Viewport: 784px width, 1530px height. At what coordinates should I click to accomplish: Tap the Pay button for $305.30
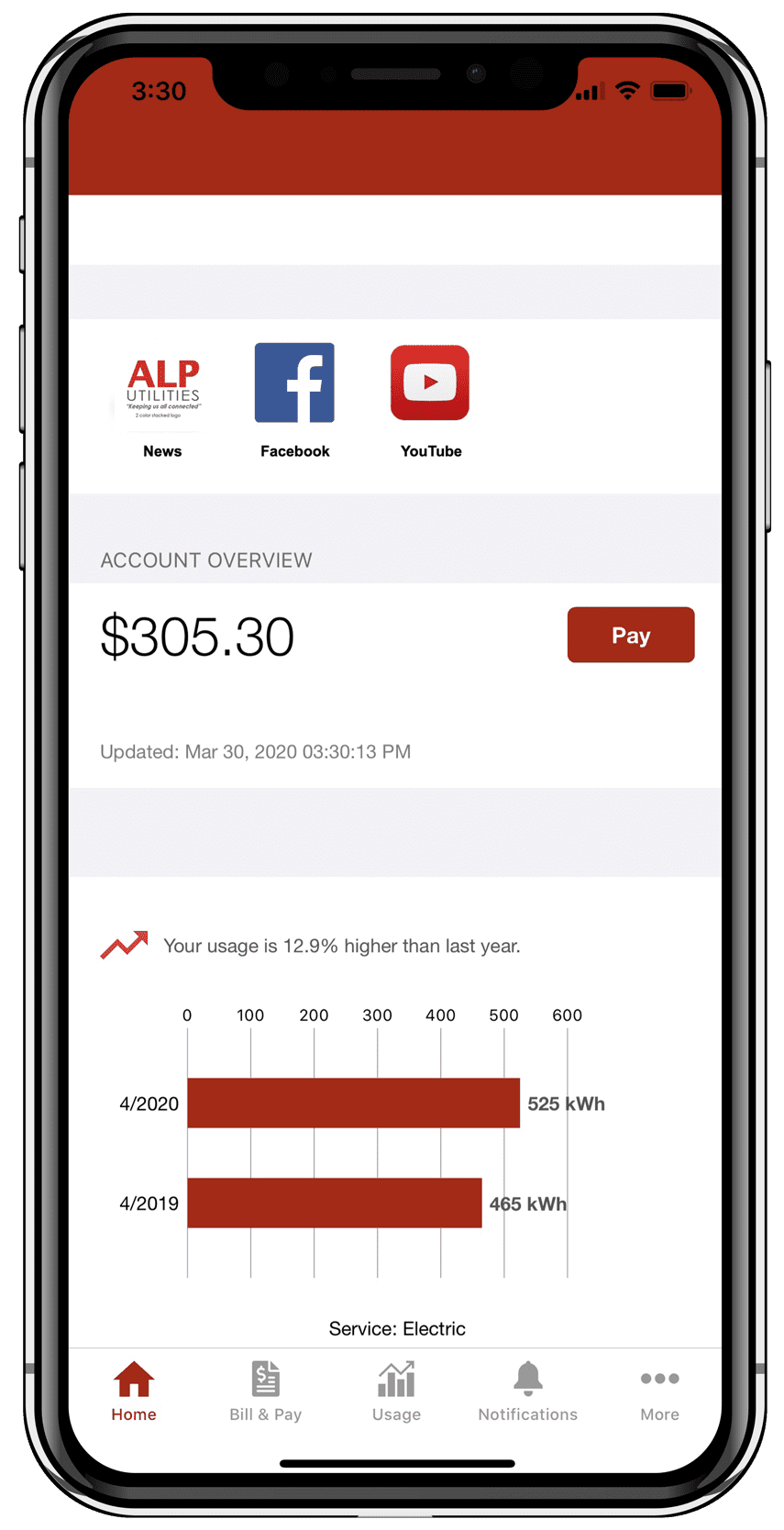pos(630,635)
